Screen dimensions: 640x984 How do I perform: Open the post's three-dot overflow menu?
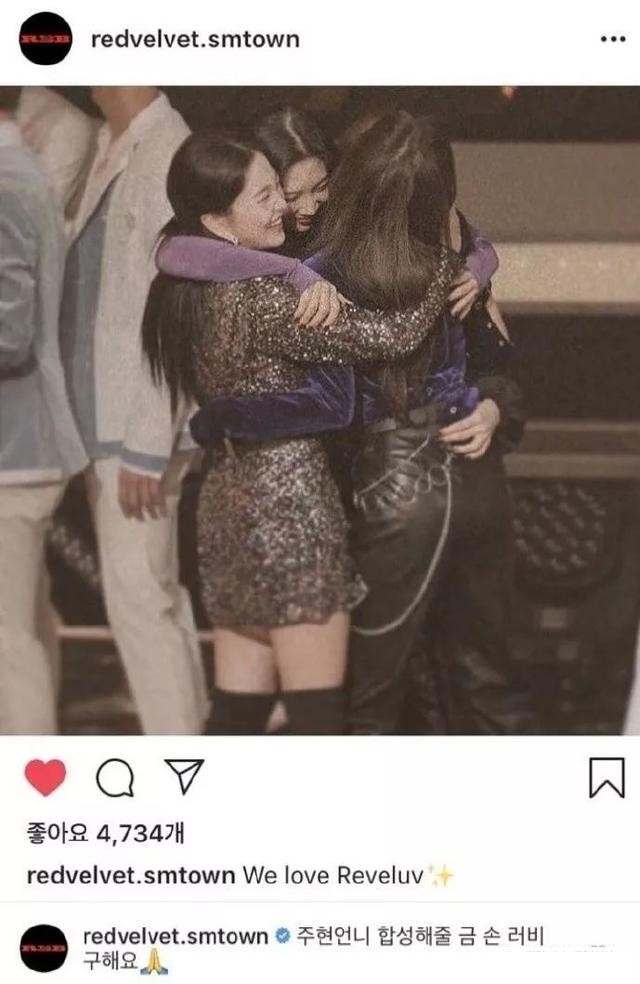tap(611, 40)
